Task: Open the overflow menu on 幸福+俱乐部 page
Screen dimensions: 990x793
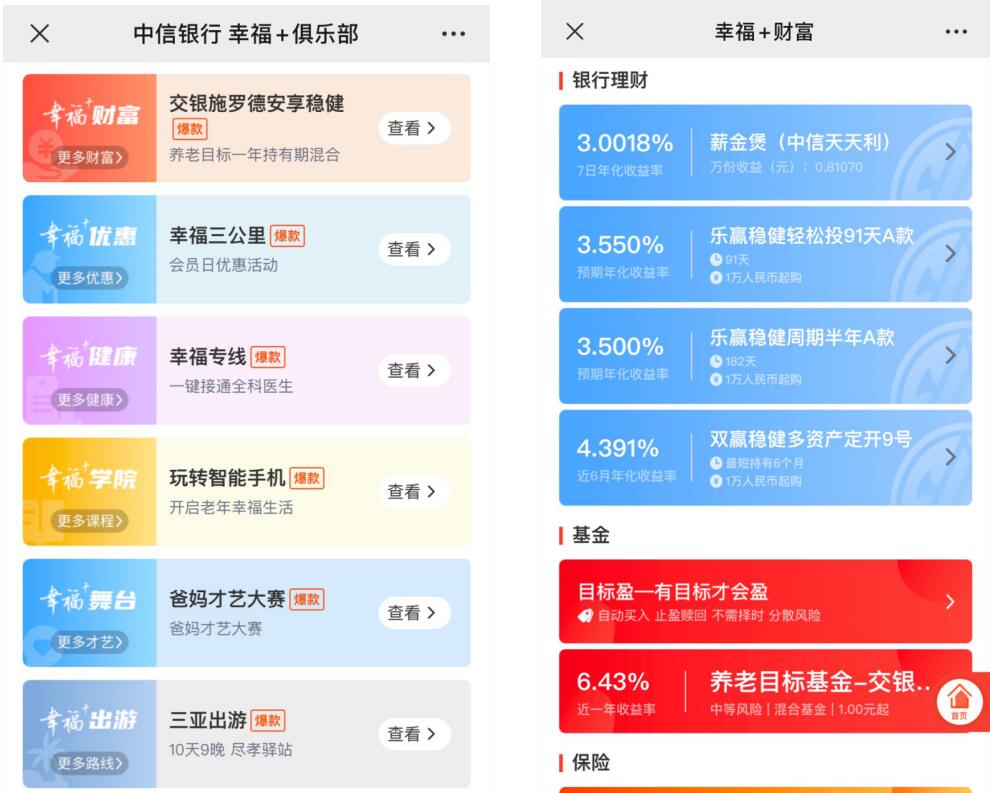Action: tap(453, 34)
